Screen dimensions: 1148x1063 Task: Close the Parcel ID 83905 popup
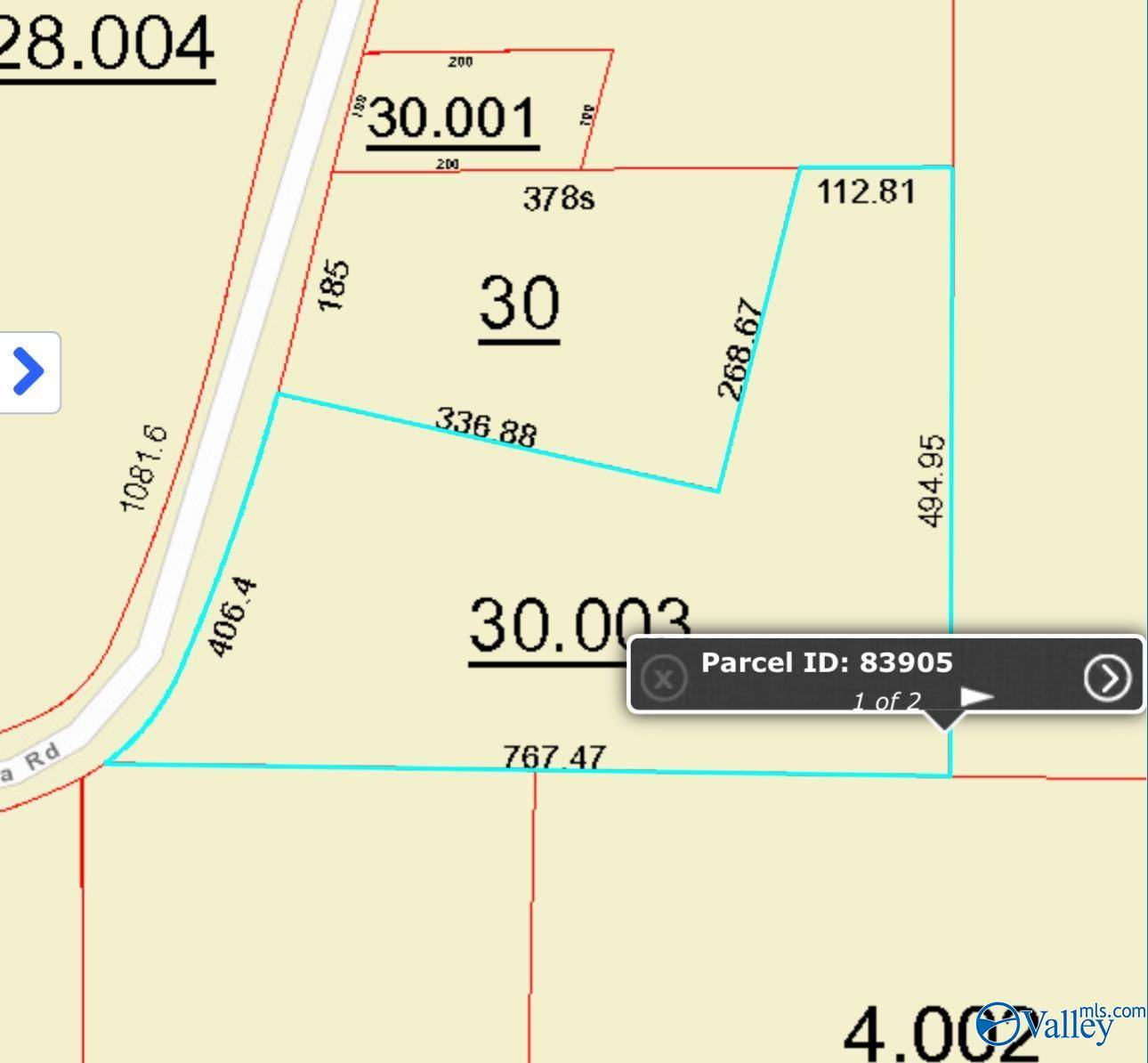pos(664,678)
